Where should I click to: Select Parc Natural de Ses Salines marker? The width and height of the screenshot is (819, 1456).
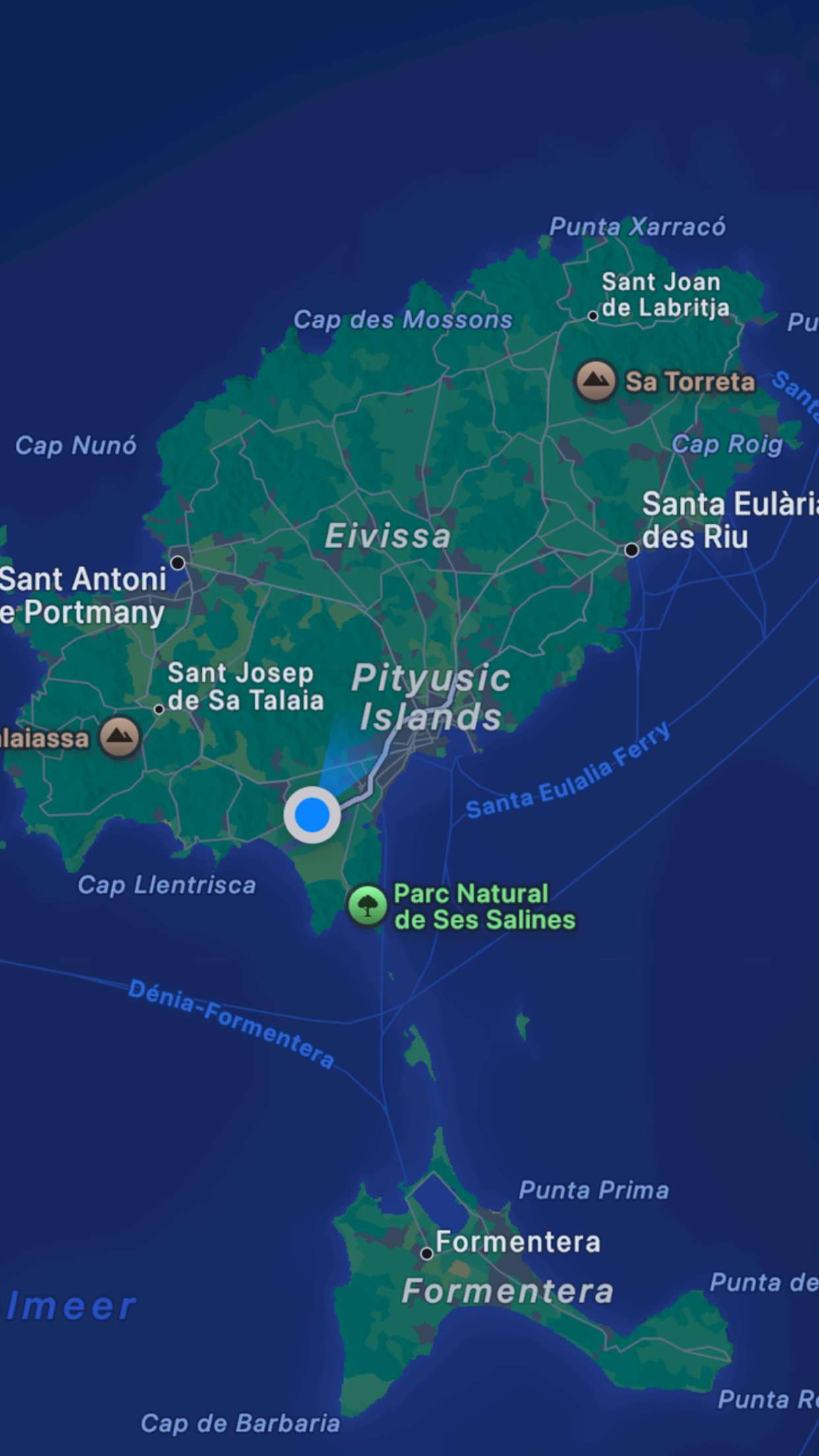pyautogui.click(x=367, y=905)
